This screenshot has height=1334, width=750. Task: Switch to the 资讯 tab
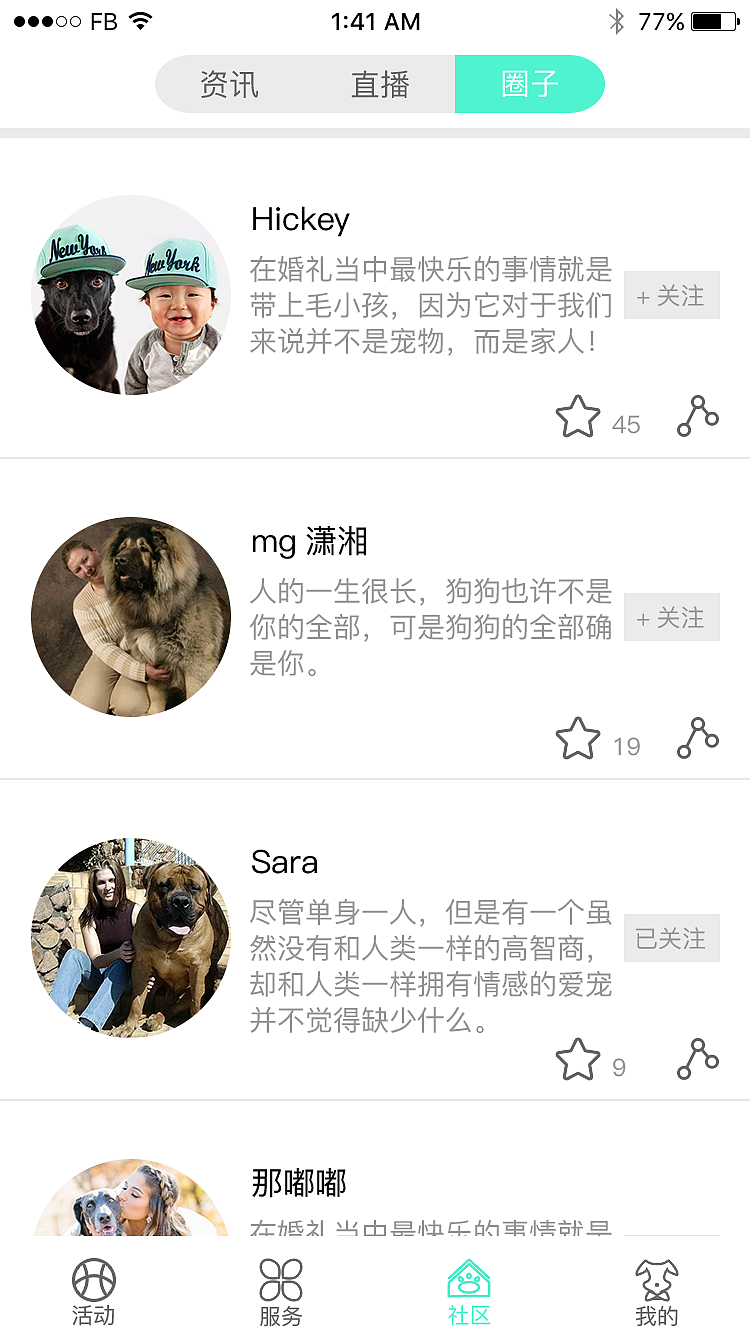[230, 84]
